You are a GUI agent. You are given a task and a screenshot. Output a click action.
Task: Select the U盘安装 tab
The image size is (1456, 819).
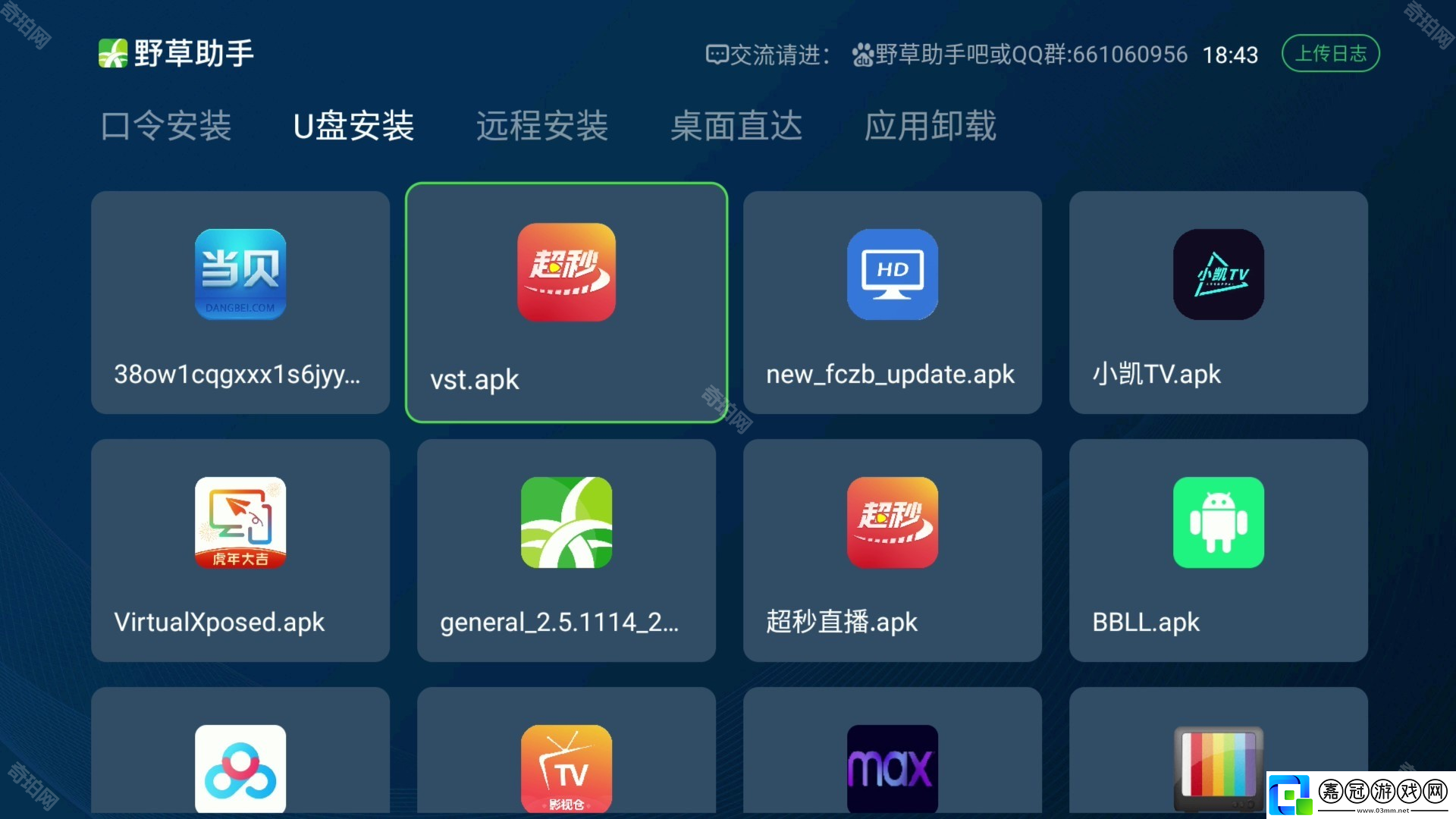(x=353, y=126)
